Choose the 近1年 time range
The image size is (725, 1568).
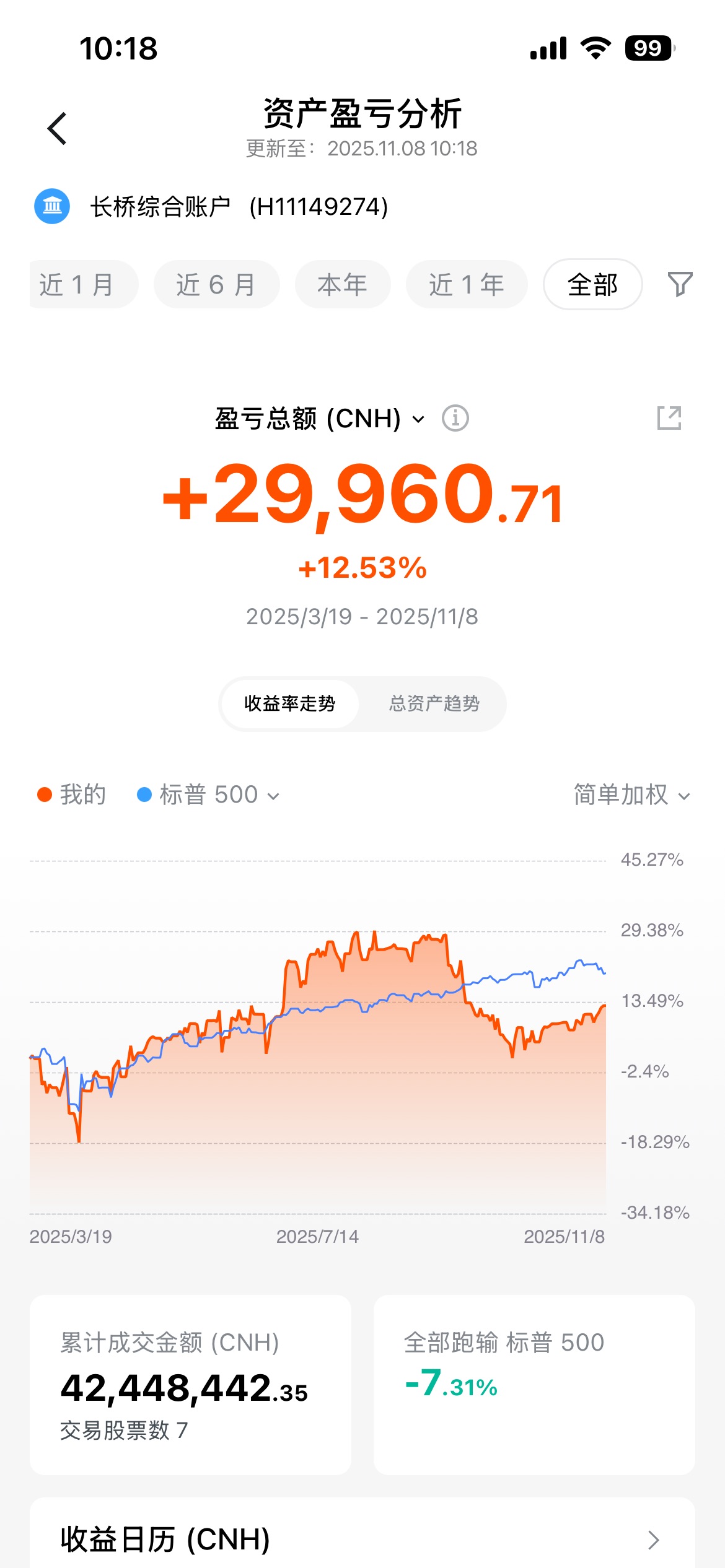(x=467, y=285)
